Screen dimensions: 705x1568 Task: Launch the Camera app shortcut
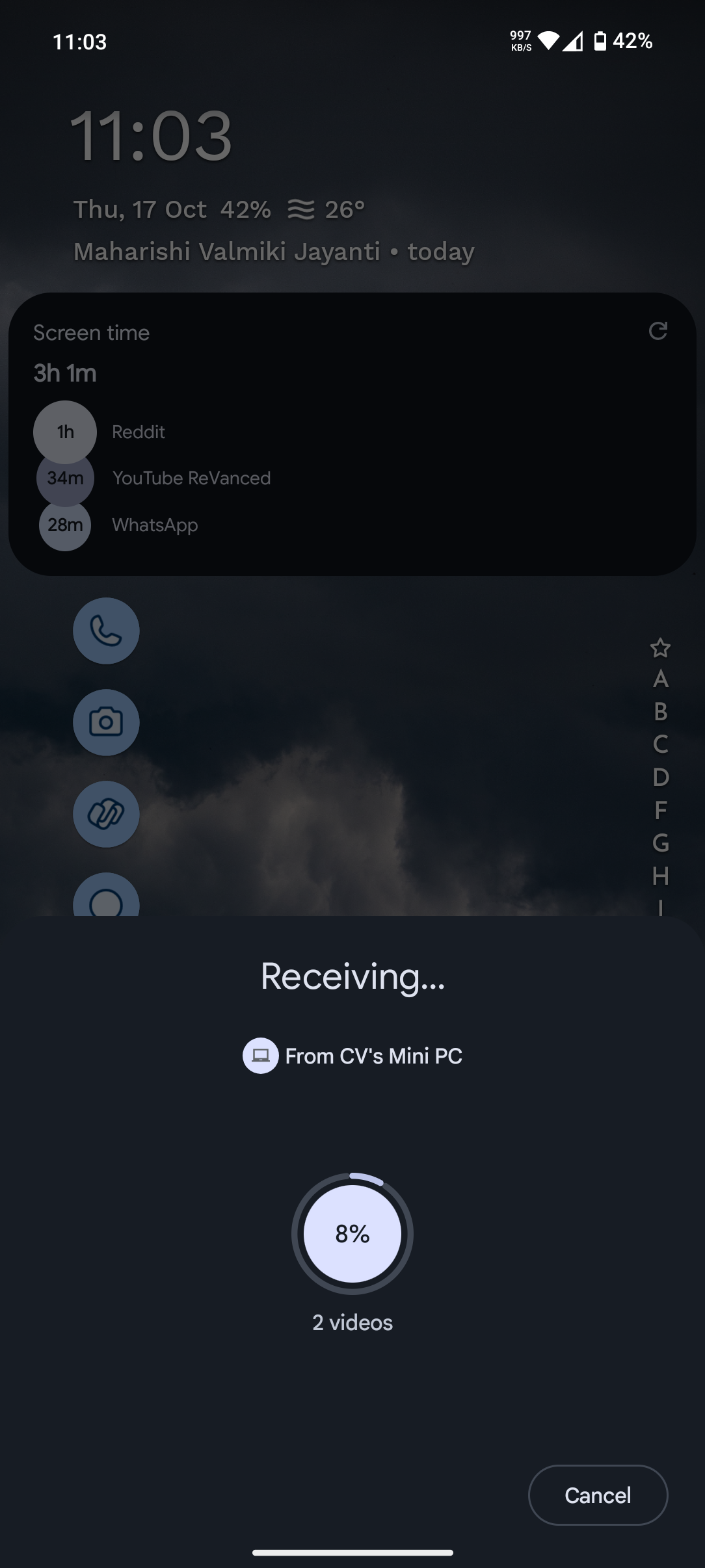tap(106, 723)
